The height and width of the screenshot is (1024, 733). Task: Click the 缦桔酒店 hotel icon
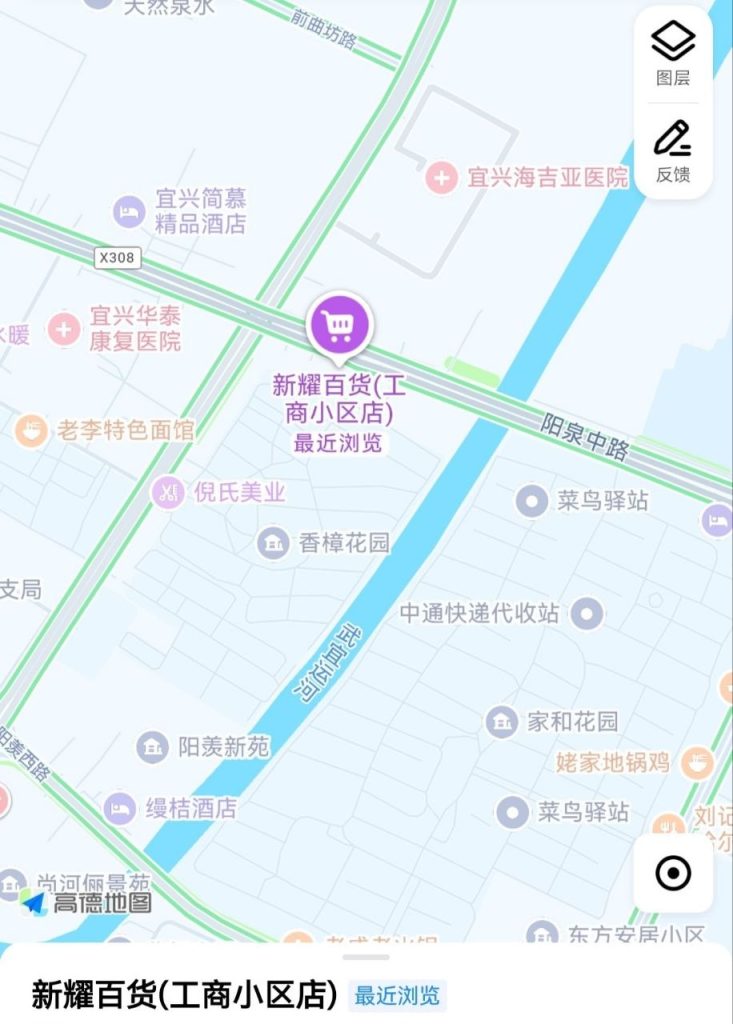click(120, 806)
